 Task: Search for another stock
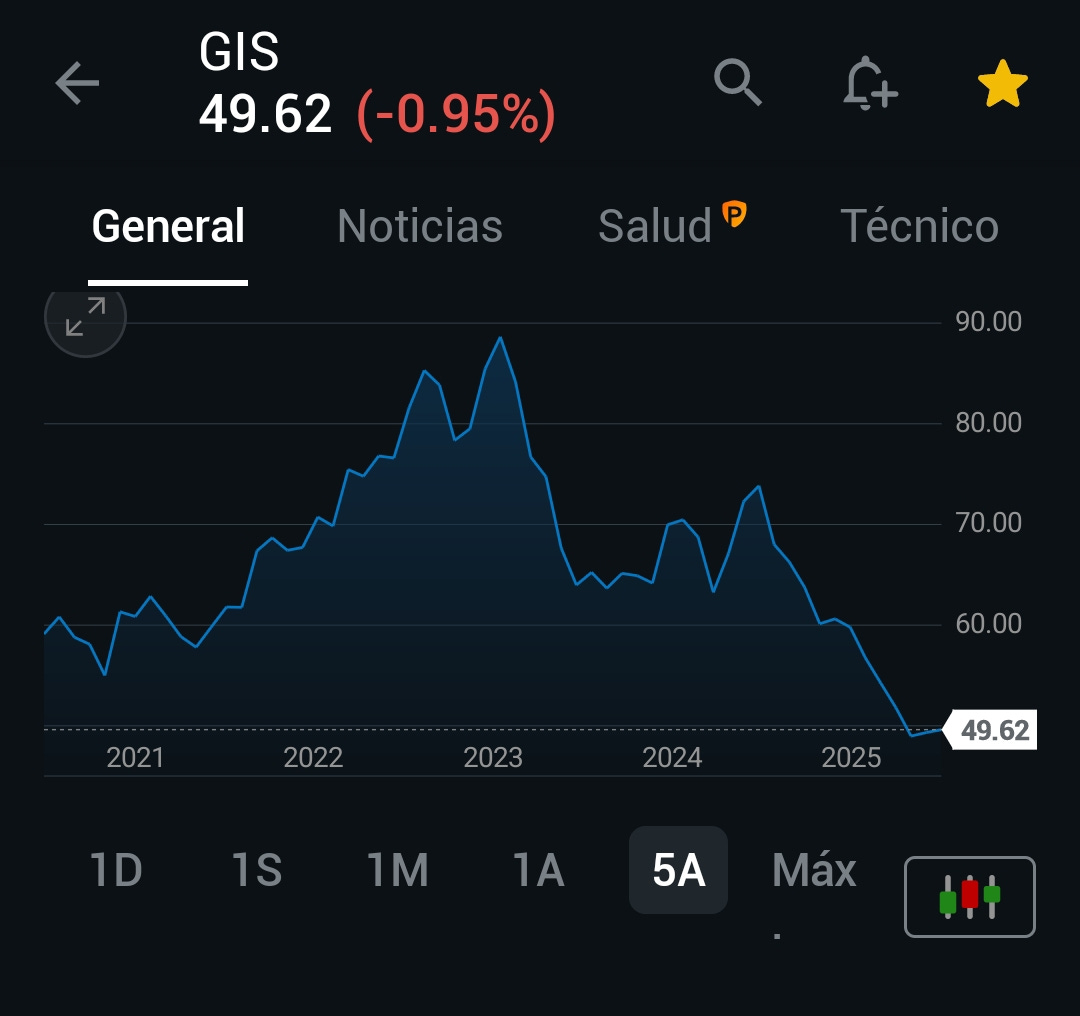point(738,83)
